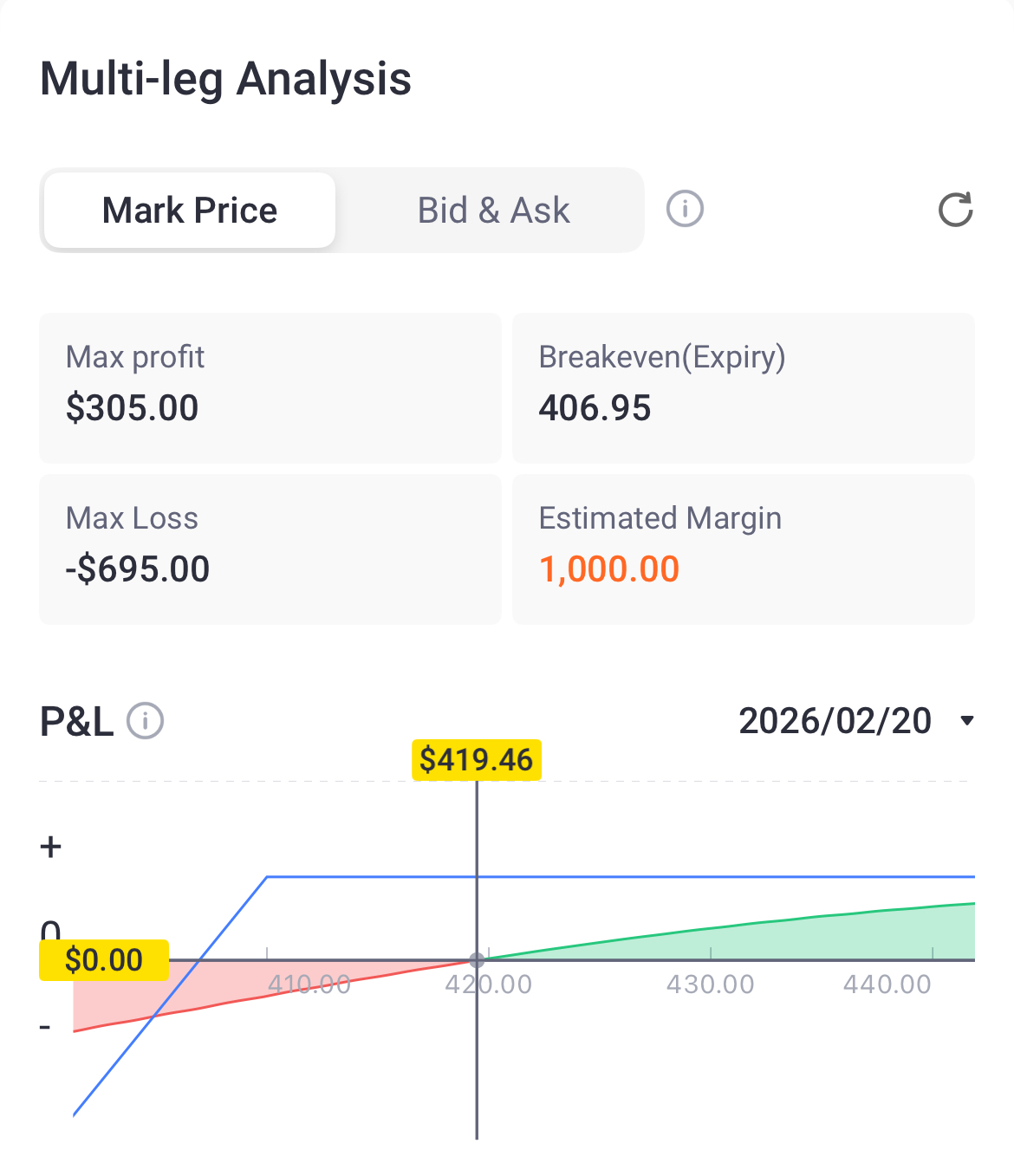1014x1176 pixels.
Task: Click the Max profit value $305.00
Action: tap(133, 407)
